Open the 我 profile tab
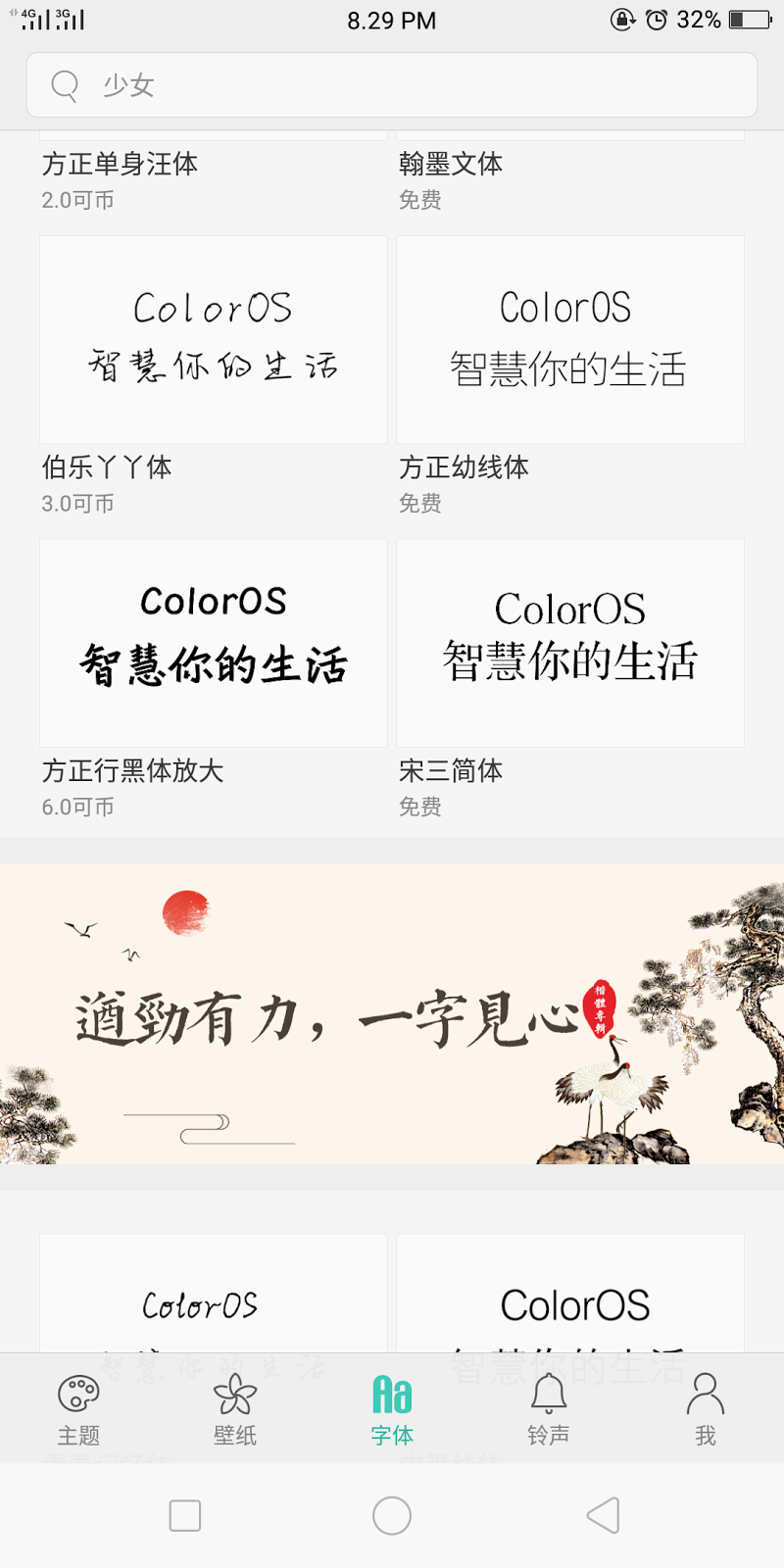Screen dimensions: 784x1568 706,1409
